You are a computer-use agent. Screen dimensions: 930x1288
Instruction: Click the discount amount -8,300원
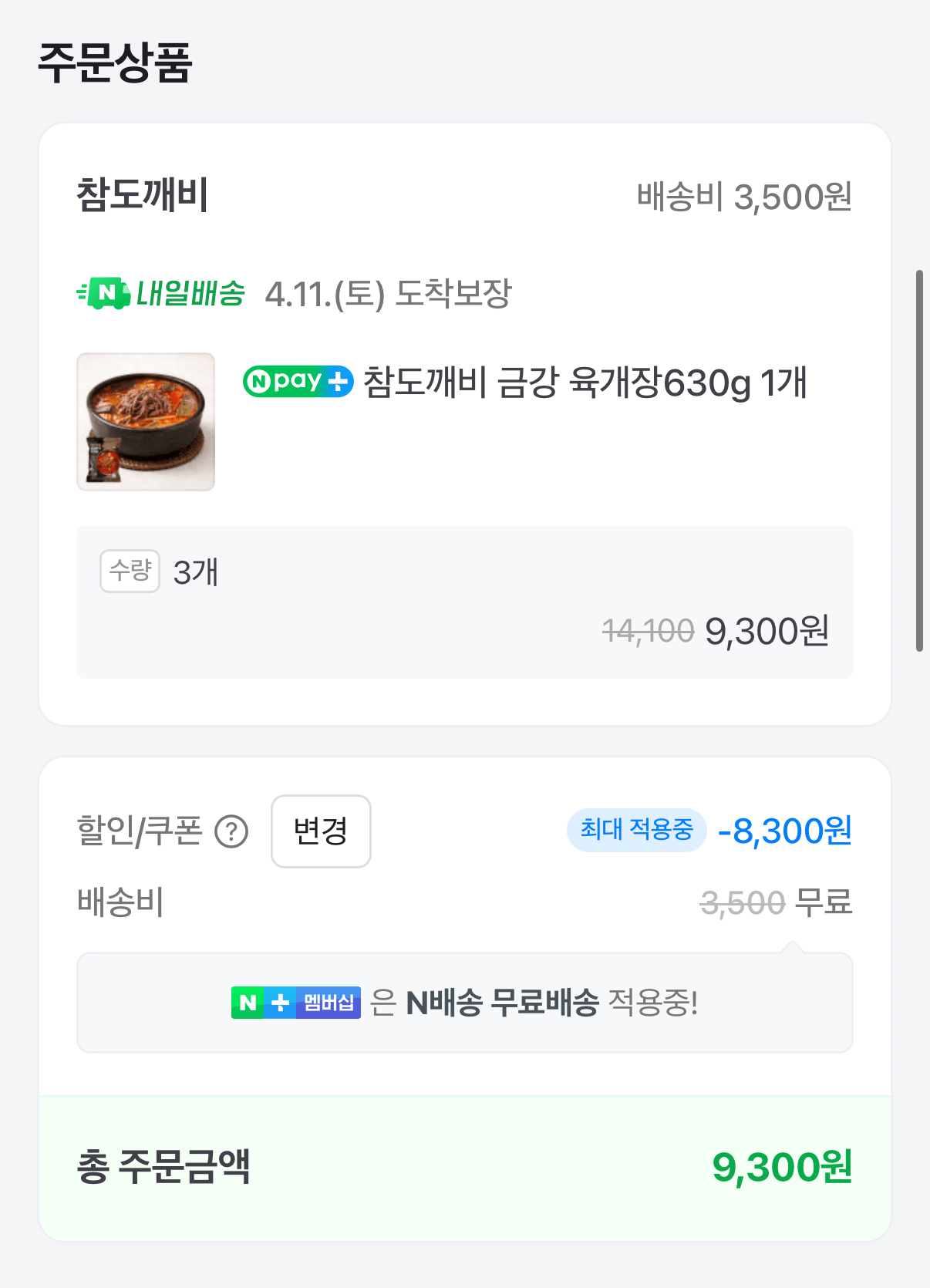pyautogui.click(x=783, y=831)
